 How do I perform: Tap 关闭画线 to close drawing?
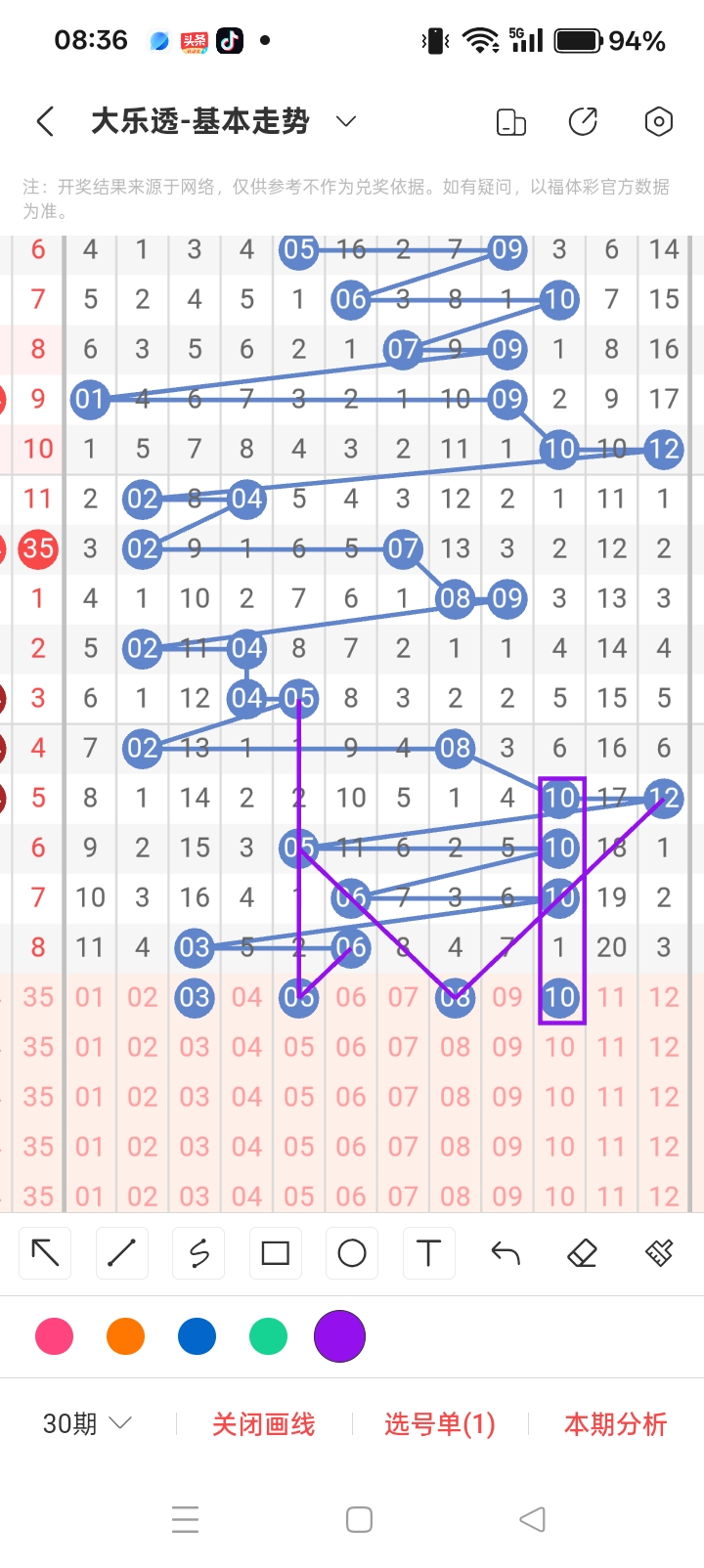click(264, 1424)
